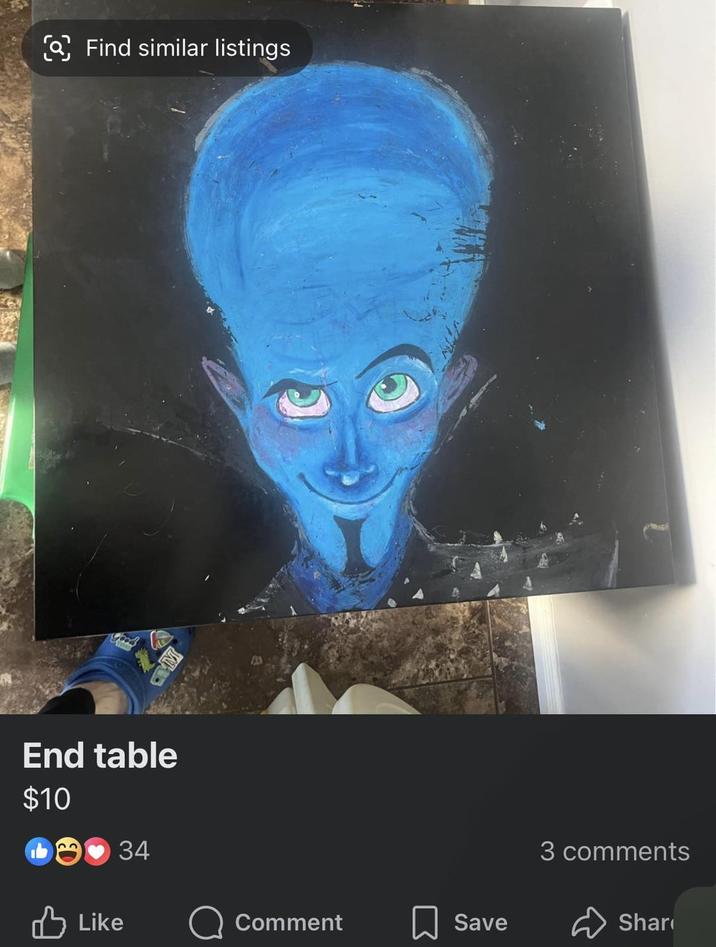The height and width of the screenshot is (947, 716).
Task: Like this End table listing
Action: [x=78, y=922]
